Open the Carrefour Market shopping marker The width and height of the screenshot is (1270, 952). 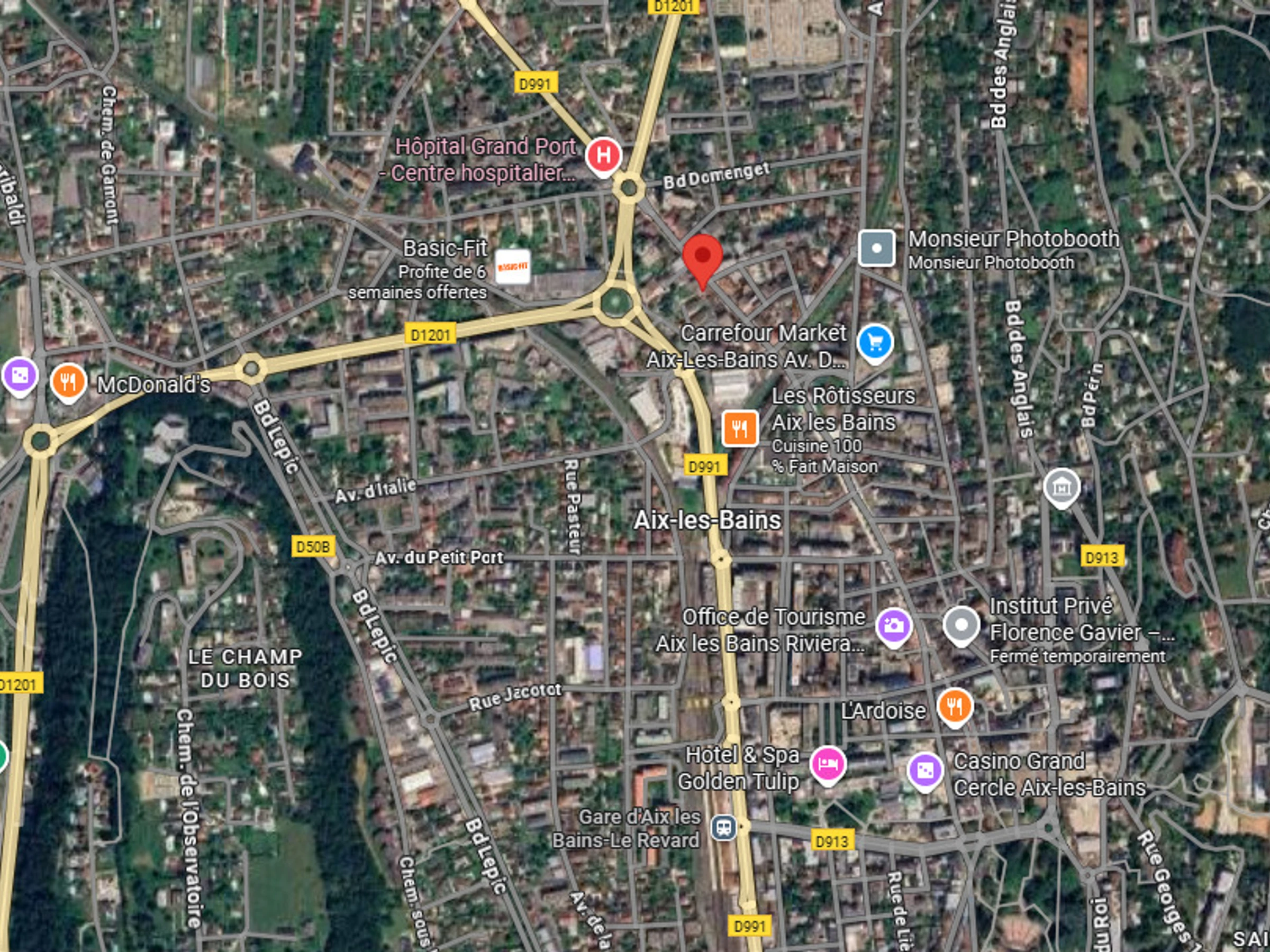pos(874,343)
